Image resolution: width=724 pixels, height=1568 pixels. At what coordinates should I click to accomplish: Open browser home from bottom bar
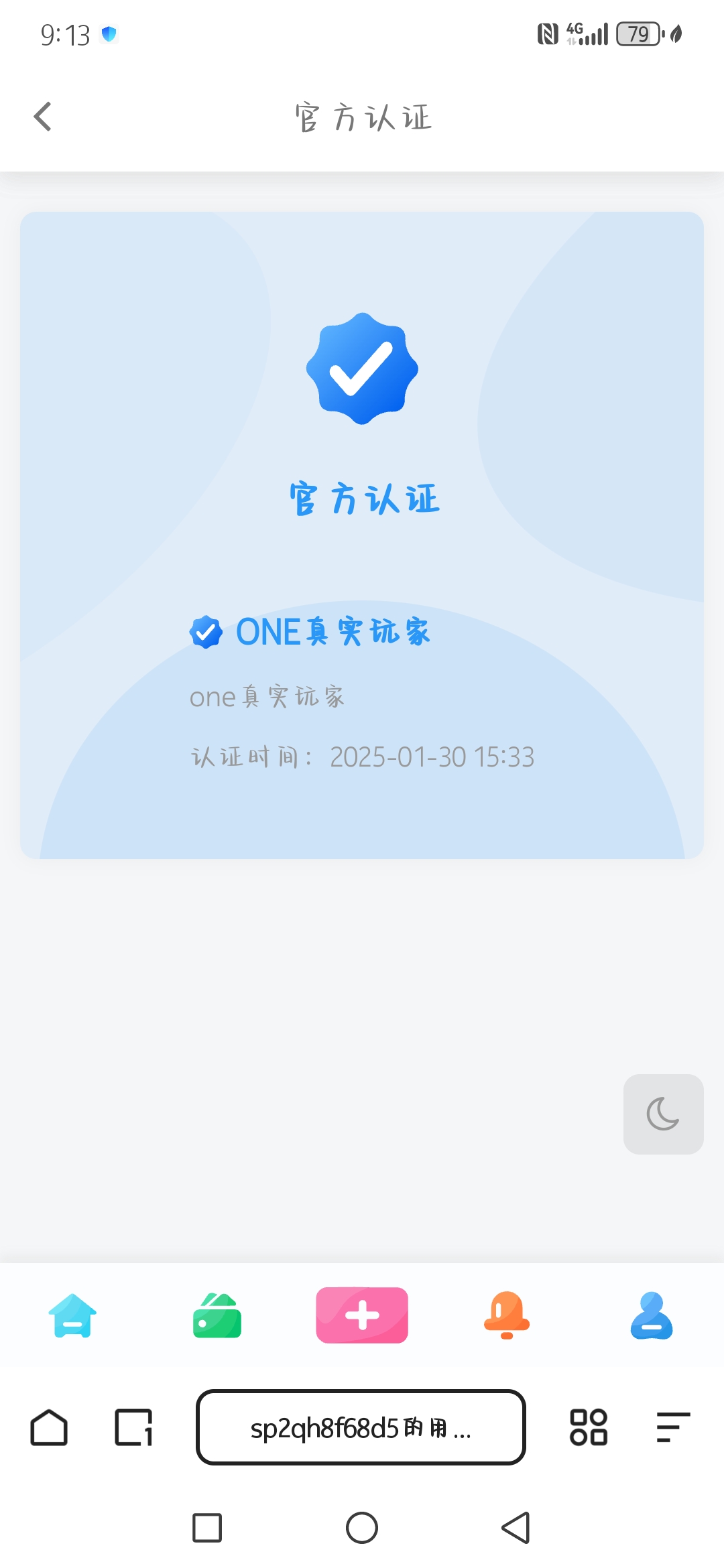pos(50,1427)
